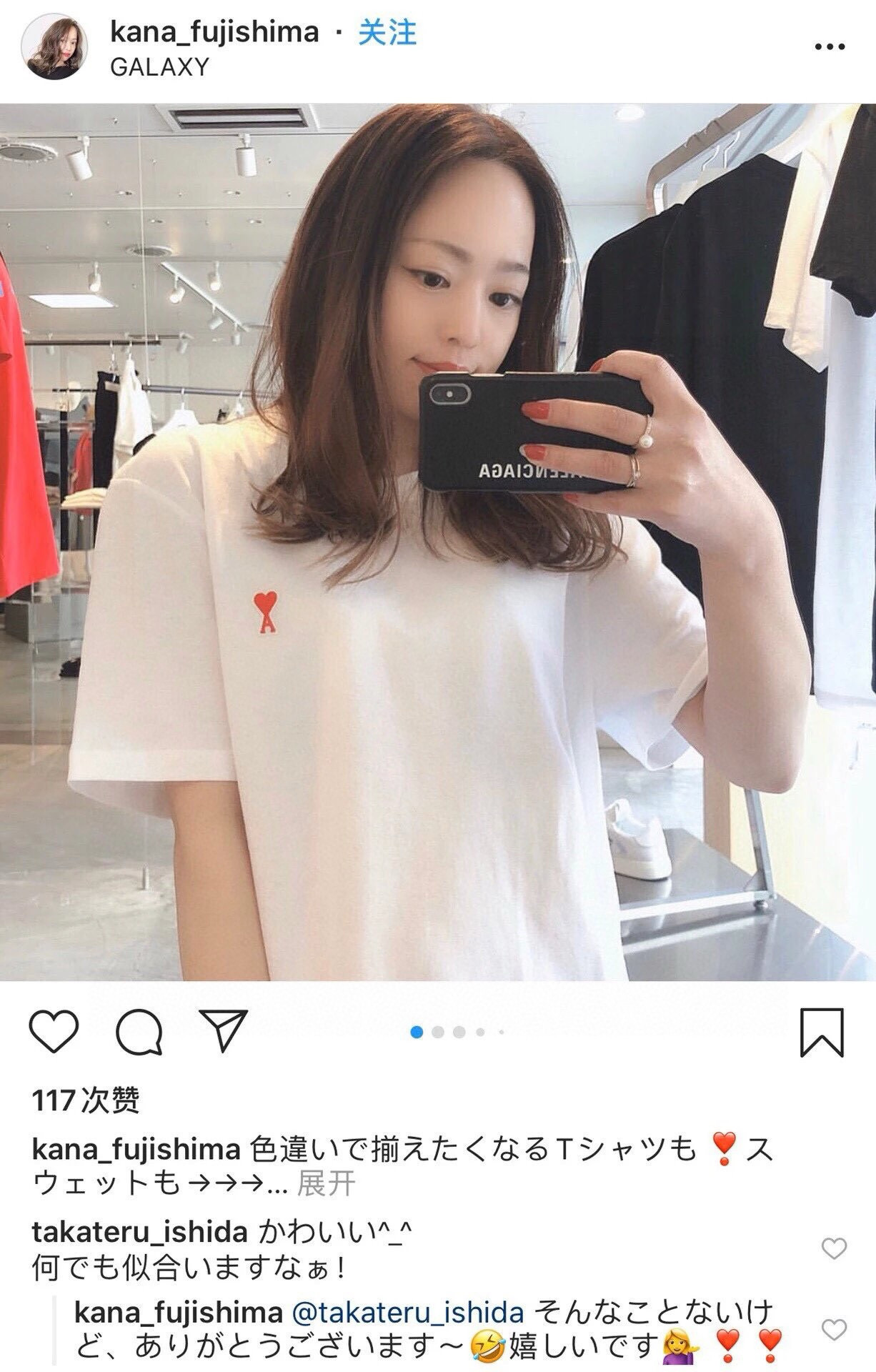876x1372 pixels.
Task: Open the post overflow menu
Action: coord(830,46)
